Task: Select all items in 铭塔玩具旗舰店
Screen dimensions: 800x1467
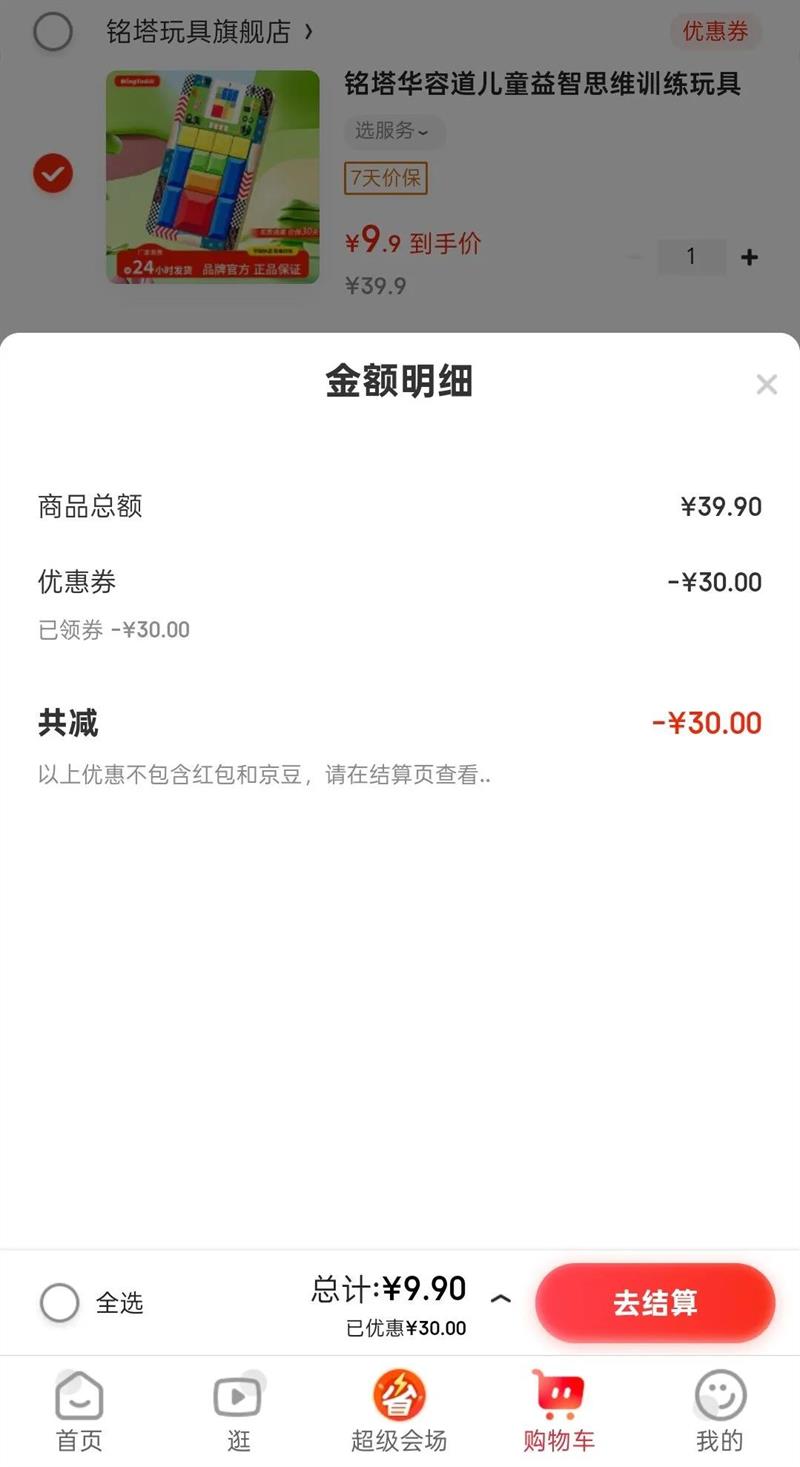Action: [x=53, y=32]
